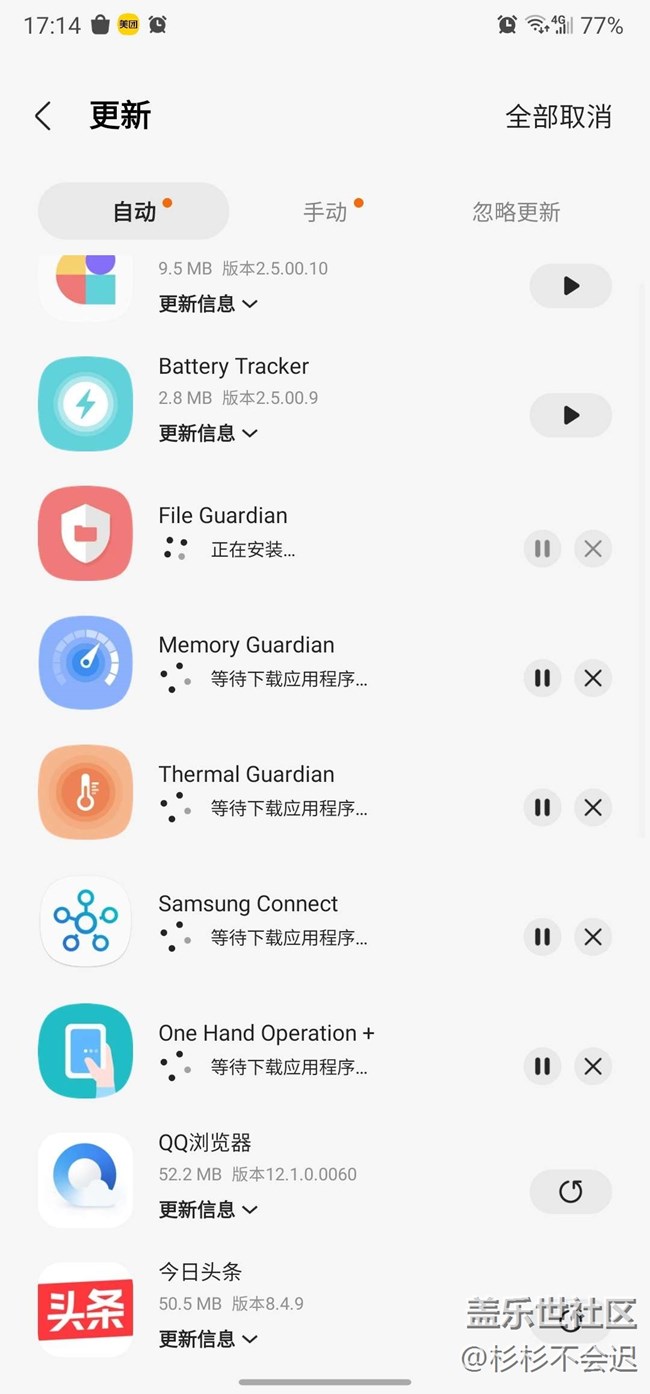Show 更新信息 for 今日头条
Screen dimensions: 650x1394
coord(208,1338)
